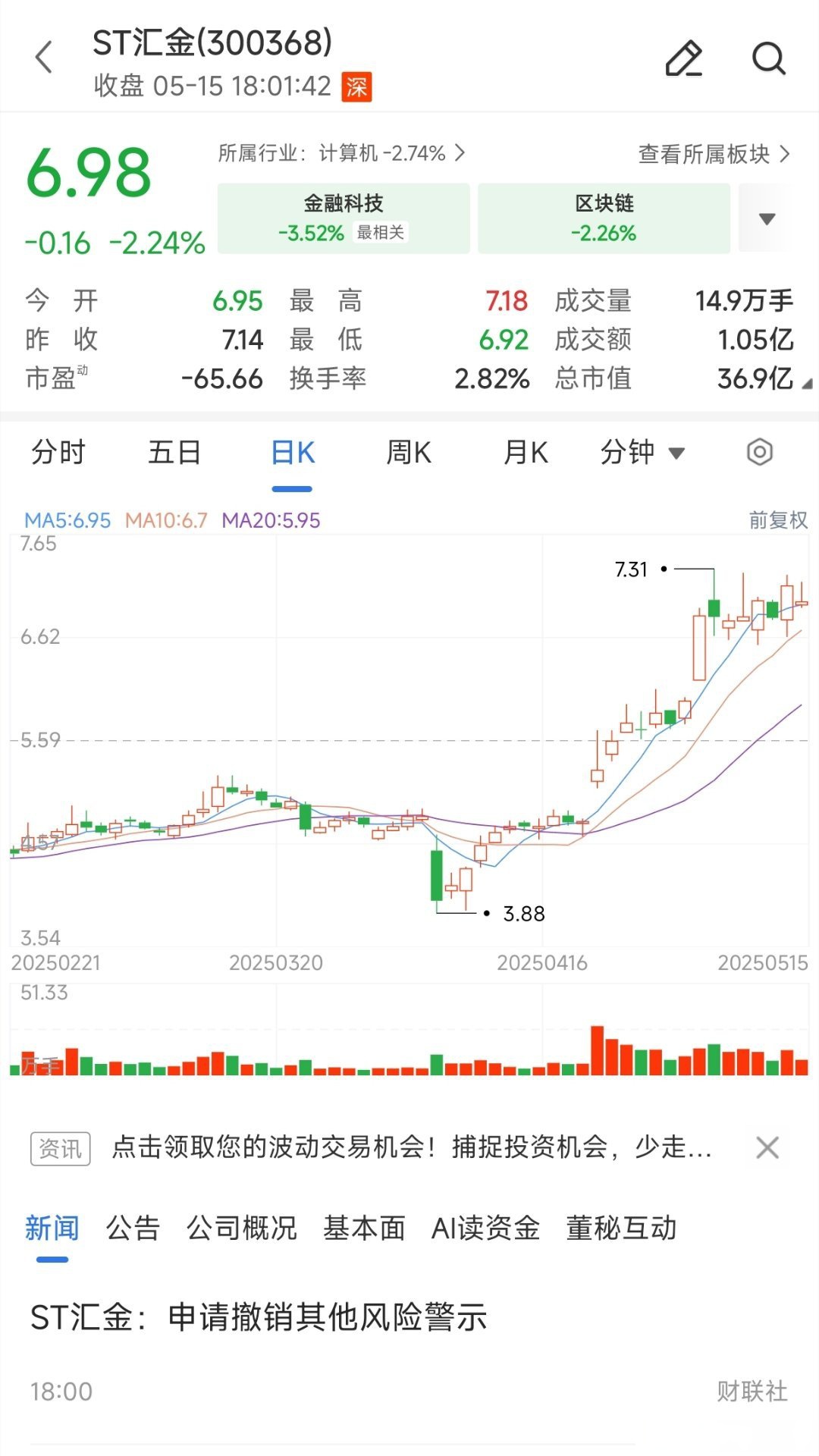
Task: Select the 金融科技 sector card
Action: (x=344, y=218)
